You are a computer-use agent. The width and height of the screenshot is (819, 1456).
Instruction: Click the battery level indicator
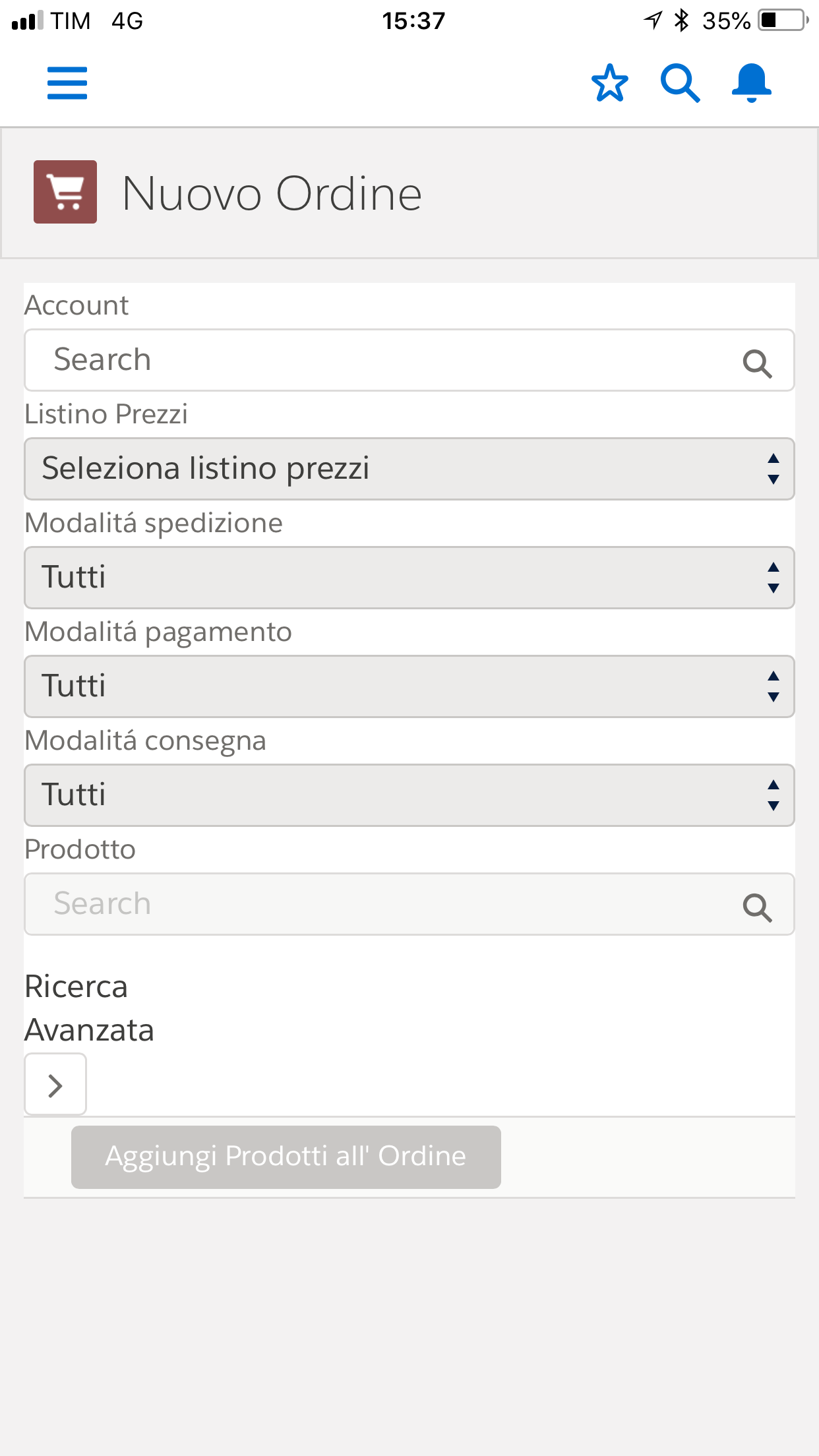click(782, 20)
